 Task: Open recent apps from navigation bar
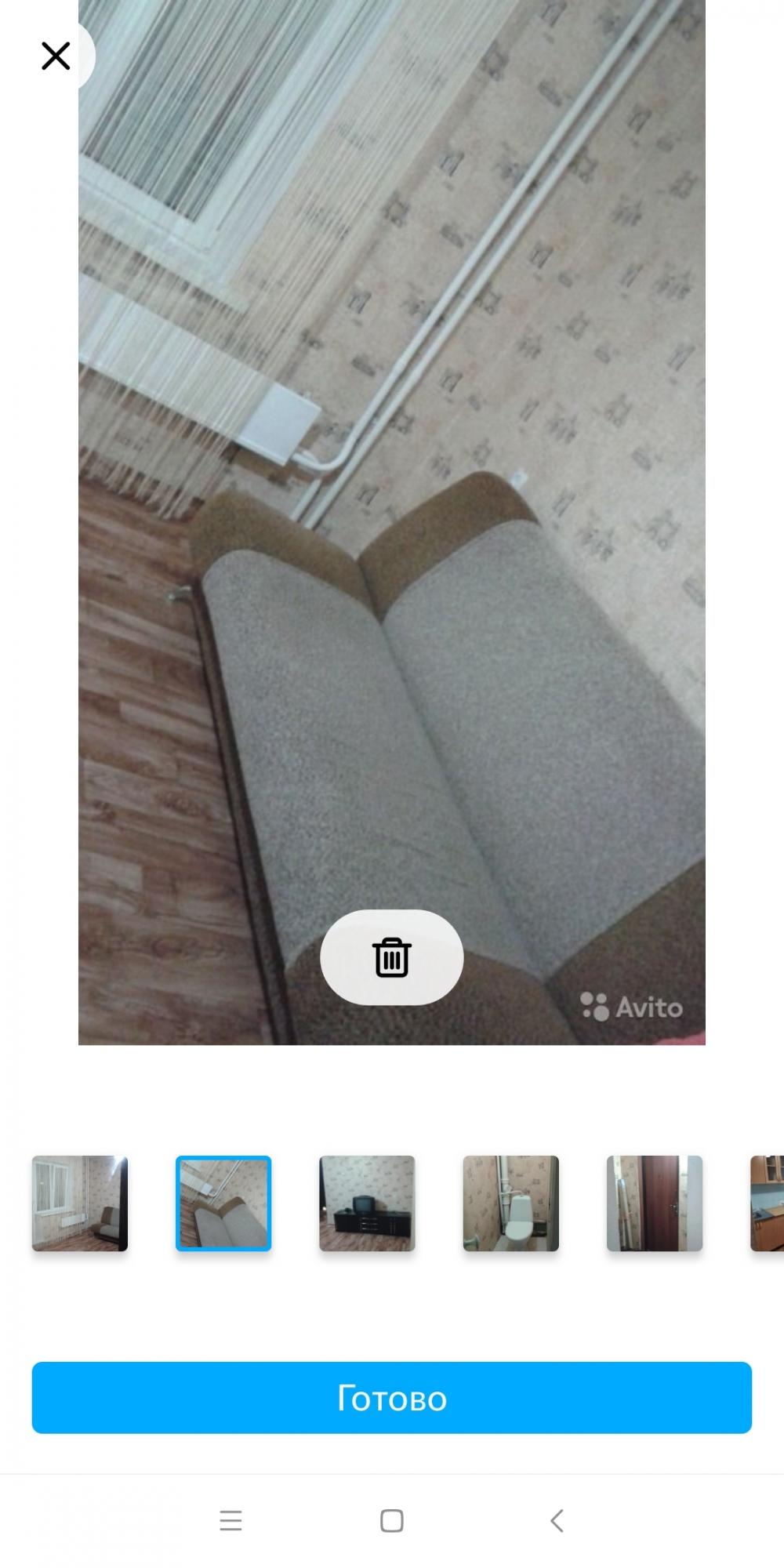[x=230, y=1521]
